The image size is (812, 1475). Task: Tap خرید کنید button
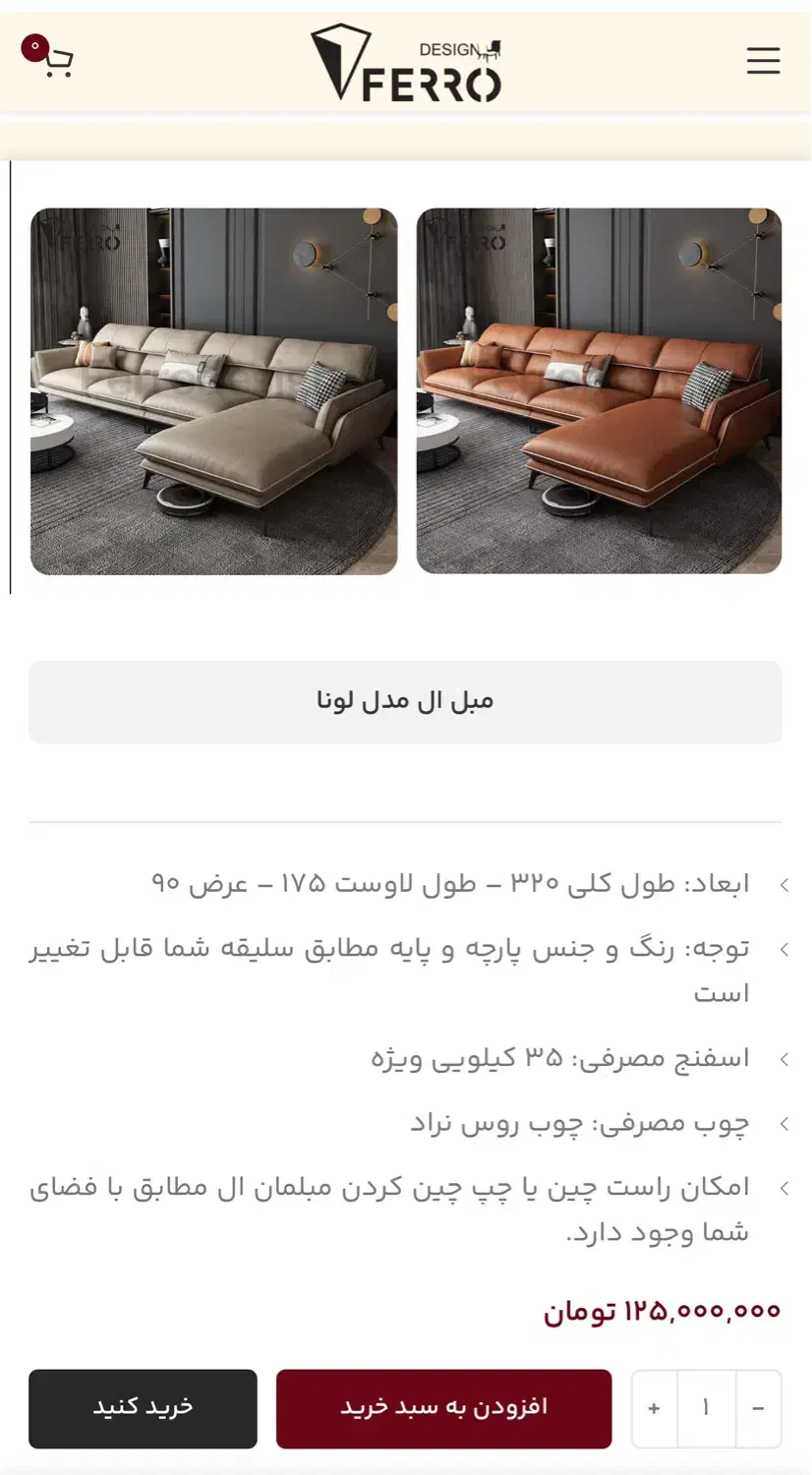point(143,1408)
